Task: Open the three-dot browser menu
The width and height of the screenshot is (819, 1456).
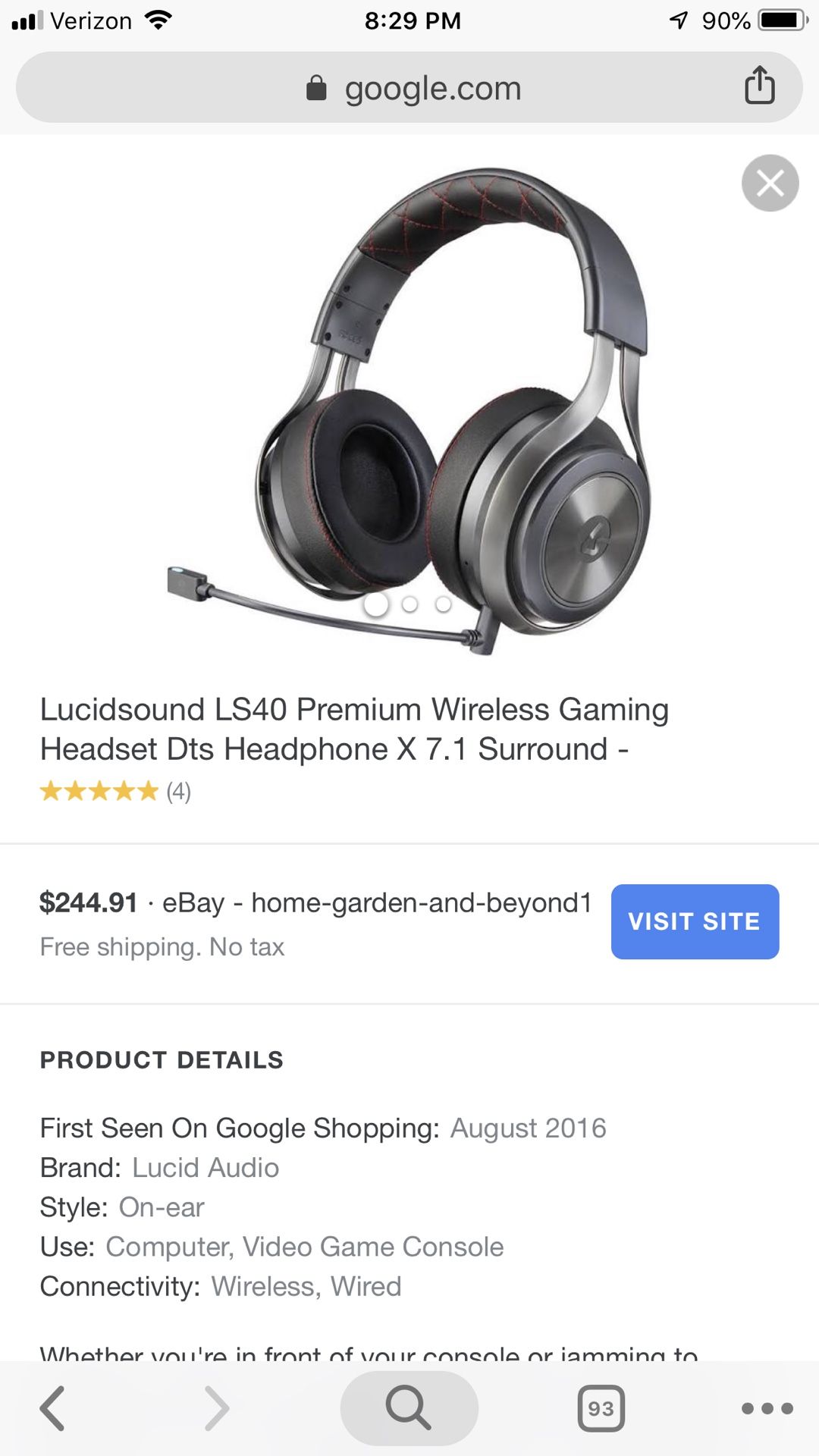Action: pos(767,1408)
